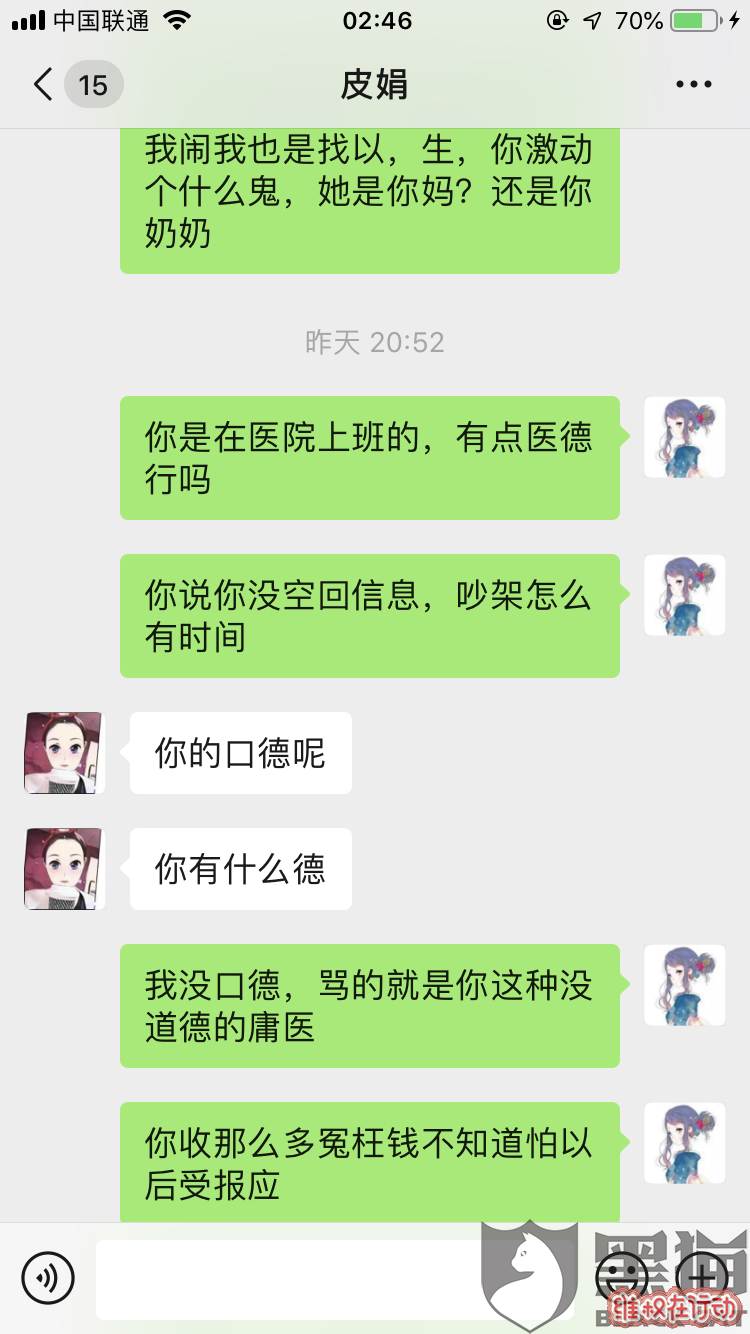Image resolution: width=750 pixels, height=1334 pixels.
Task: Open my avatar beside '你收那么多冤枉钱' message
Action: (x=684, y=1143)
